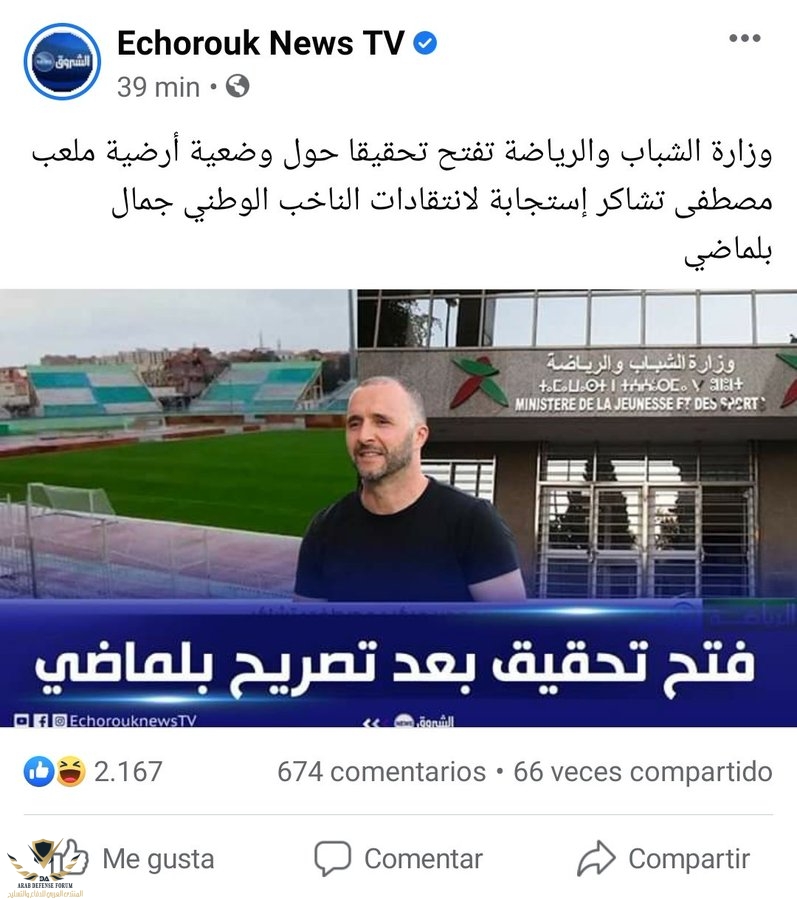
Task: Tap Comentar to write a comment
Action: point(398,858)
